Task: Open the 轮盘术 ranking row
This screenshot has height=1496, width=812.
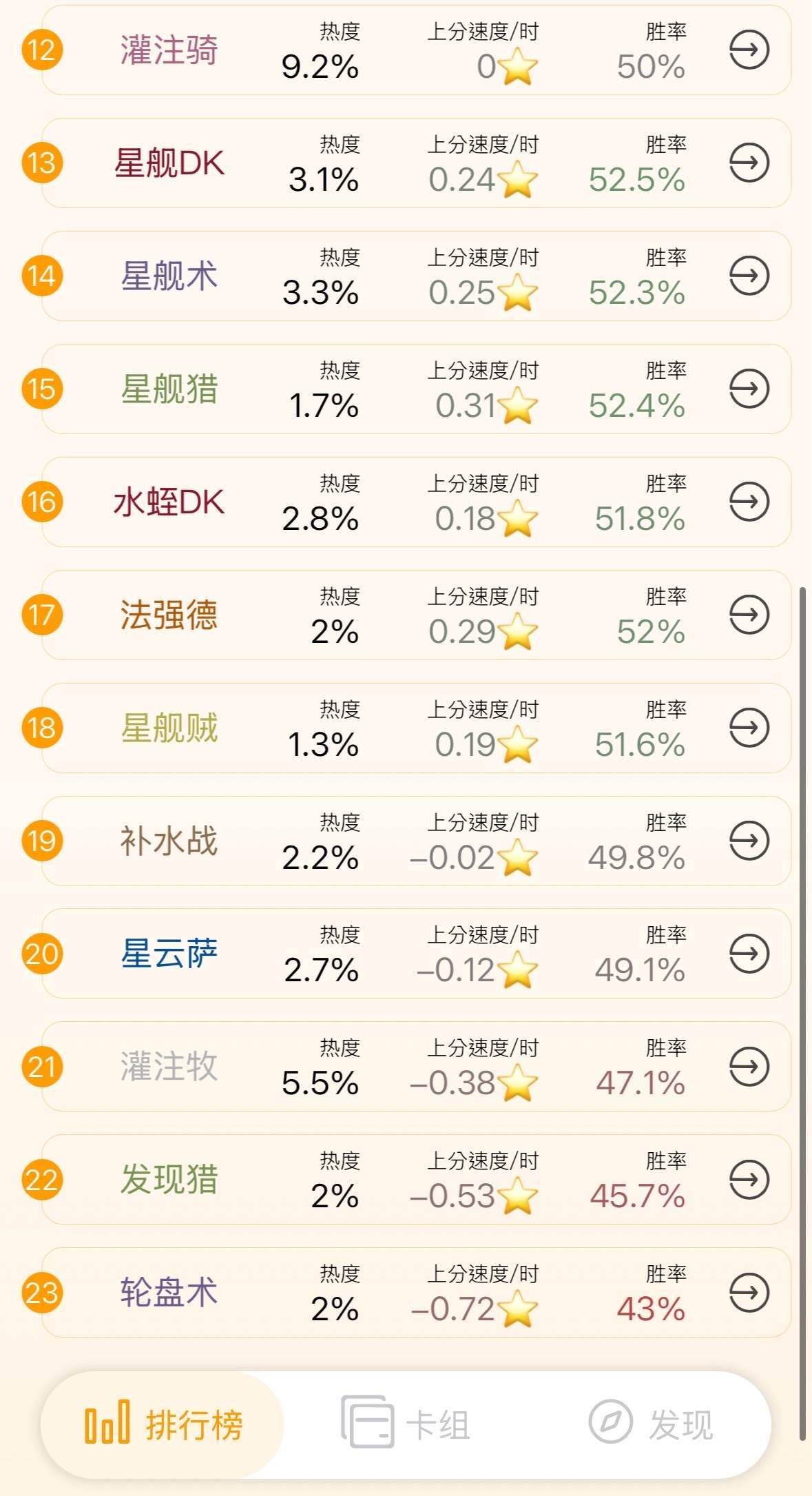Action: (416, 1292)
